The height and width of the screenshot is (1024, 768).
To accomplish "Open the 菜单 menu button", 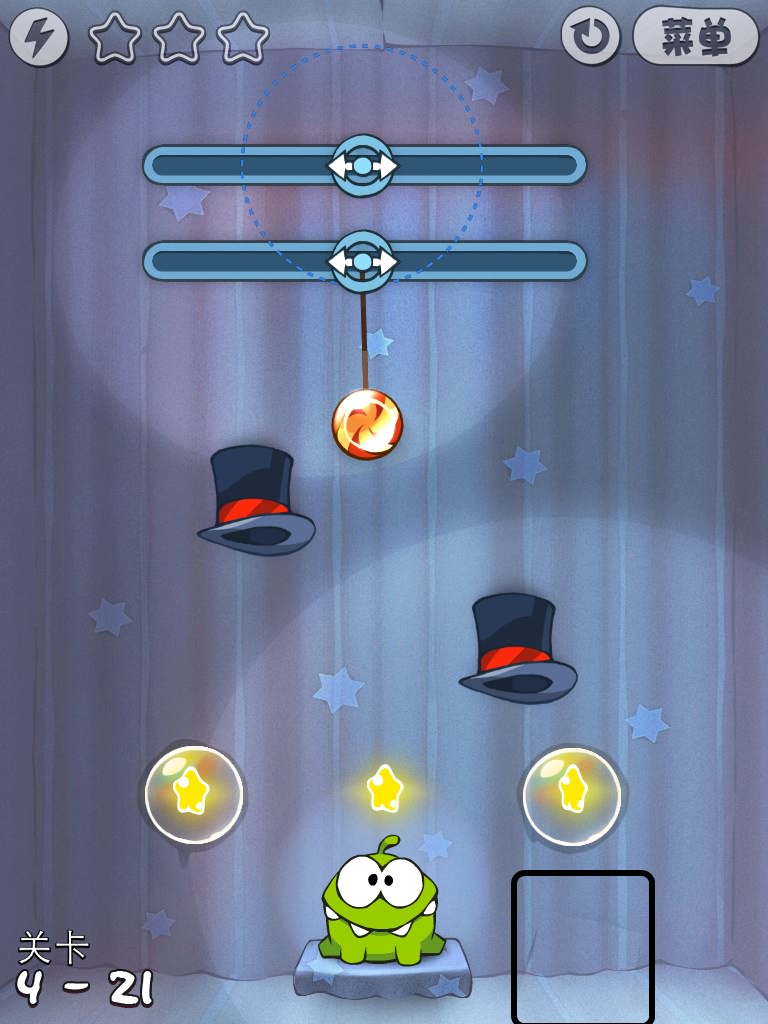I will [x=696, y=37].
